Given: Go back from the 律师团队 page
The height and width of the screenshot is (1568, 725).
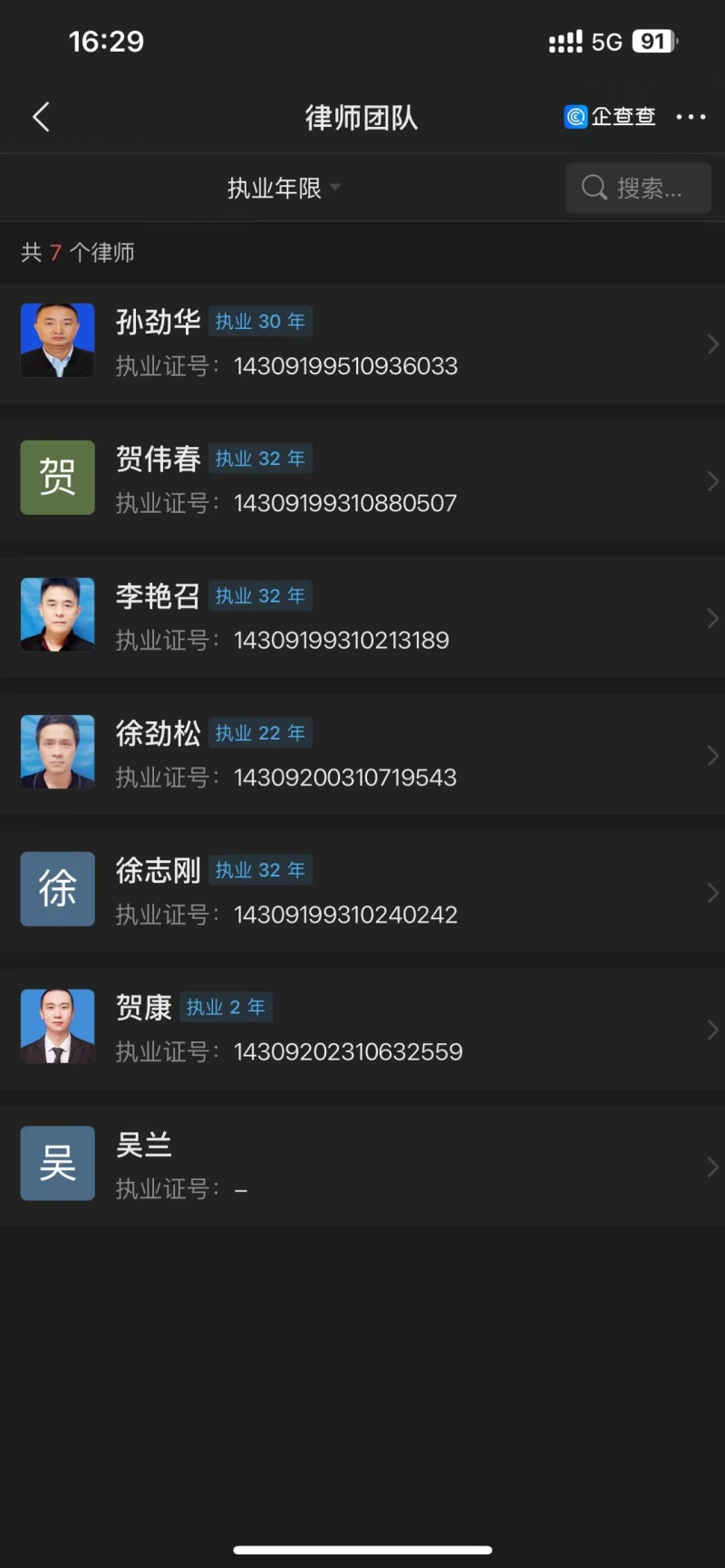Looking at the screenshot, I should (41, 117).
